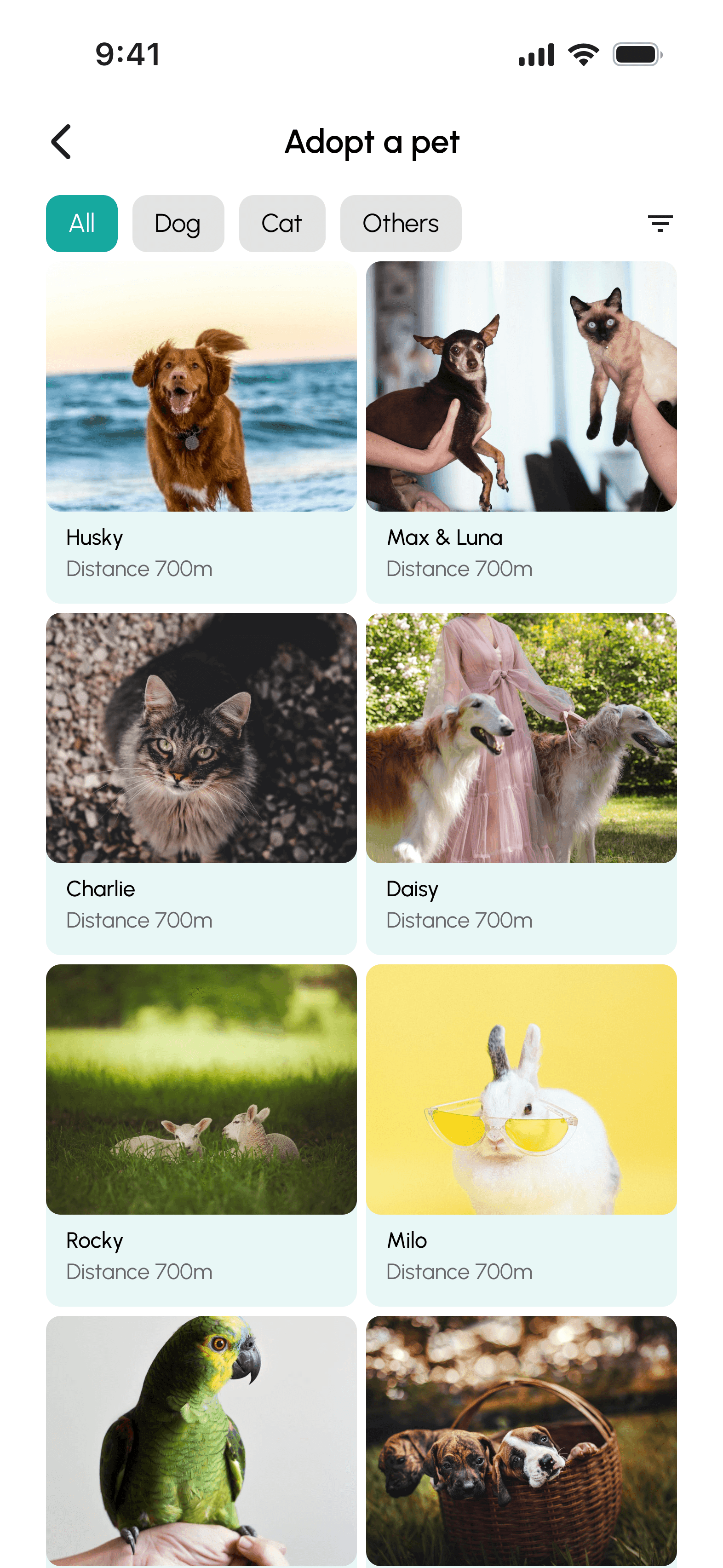Open the puppies in basket card

(521, 1440)
